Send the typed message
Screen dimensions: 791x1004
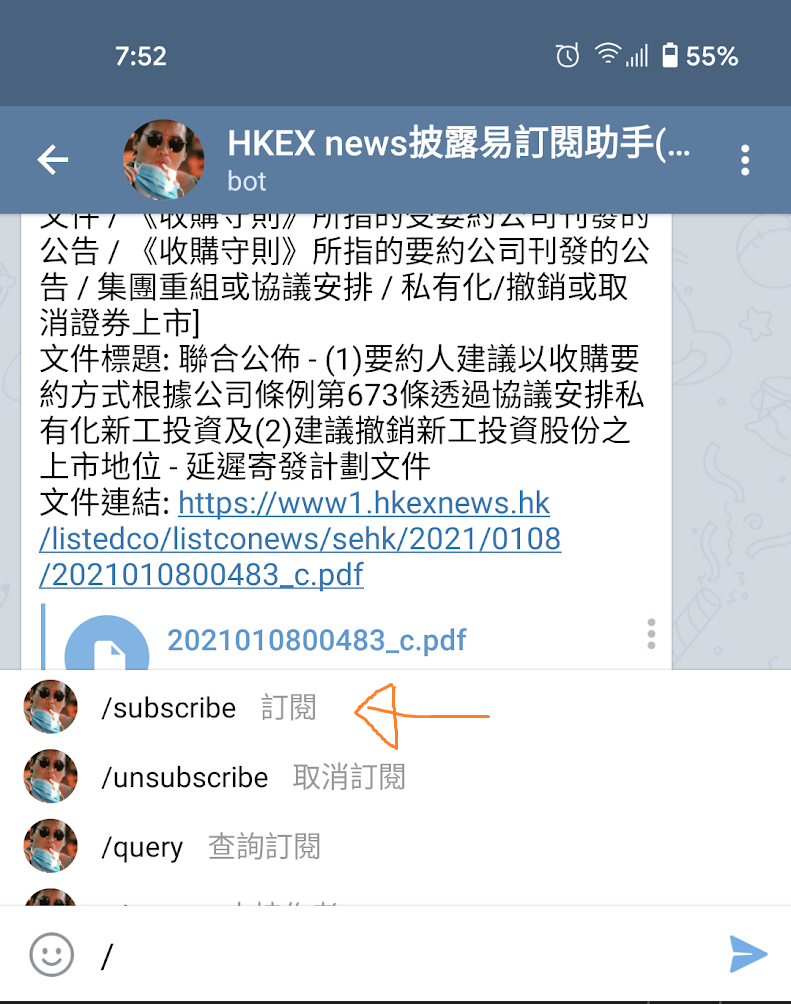click(747, 955)
